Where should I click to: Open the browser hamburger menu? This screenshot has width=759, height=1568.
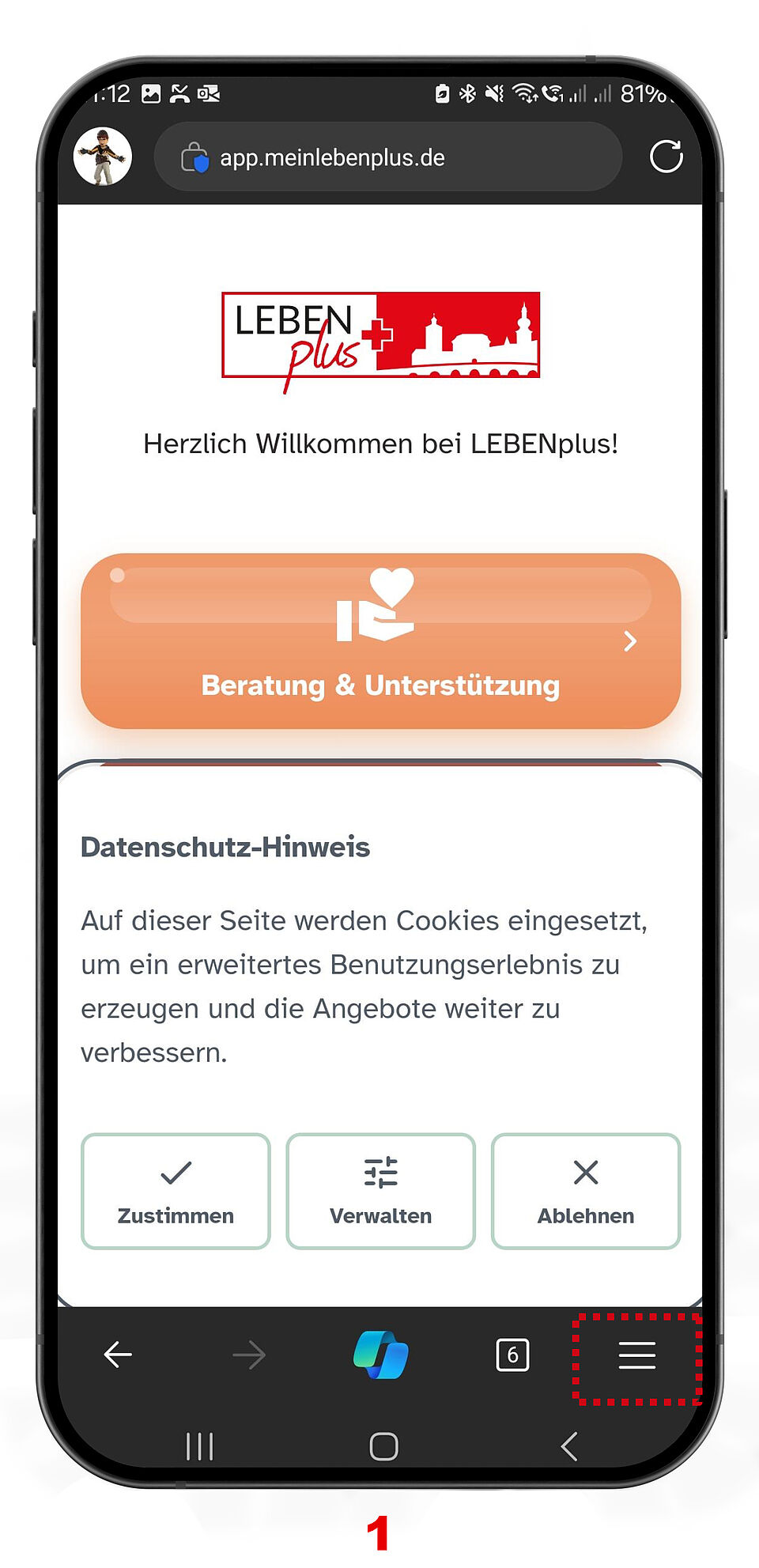click(x=636, y=1355)
